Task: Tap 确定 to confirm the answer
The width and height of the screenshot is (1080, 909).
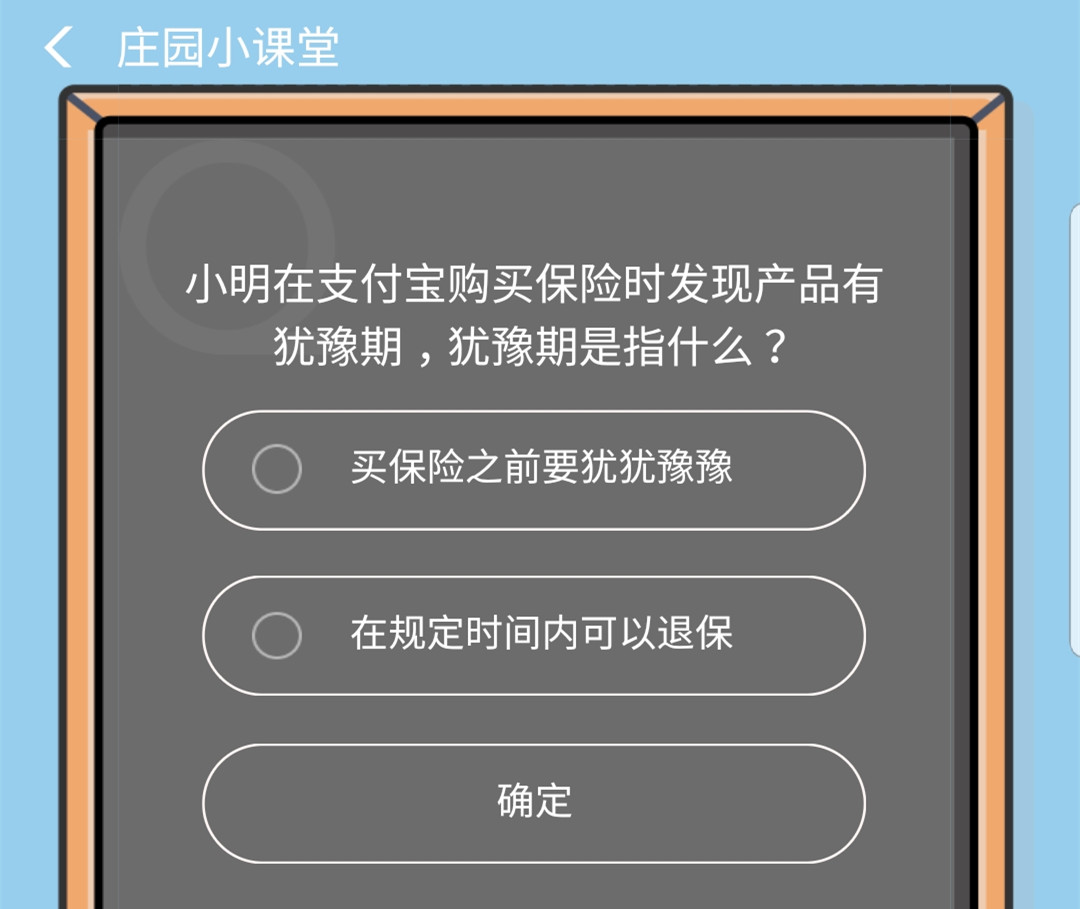Action: 533,802
